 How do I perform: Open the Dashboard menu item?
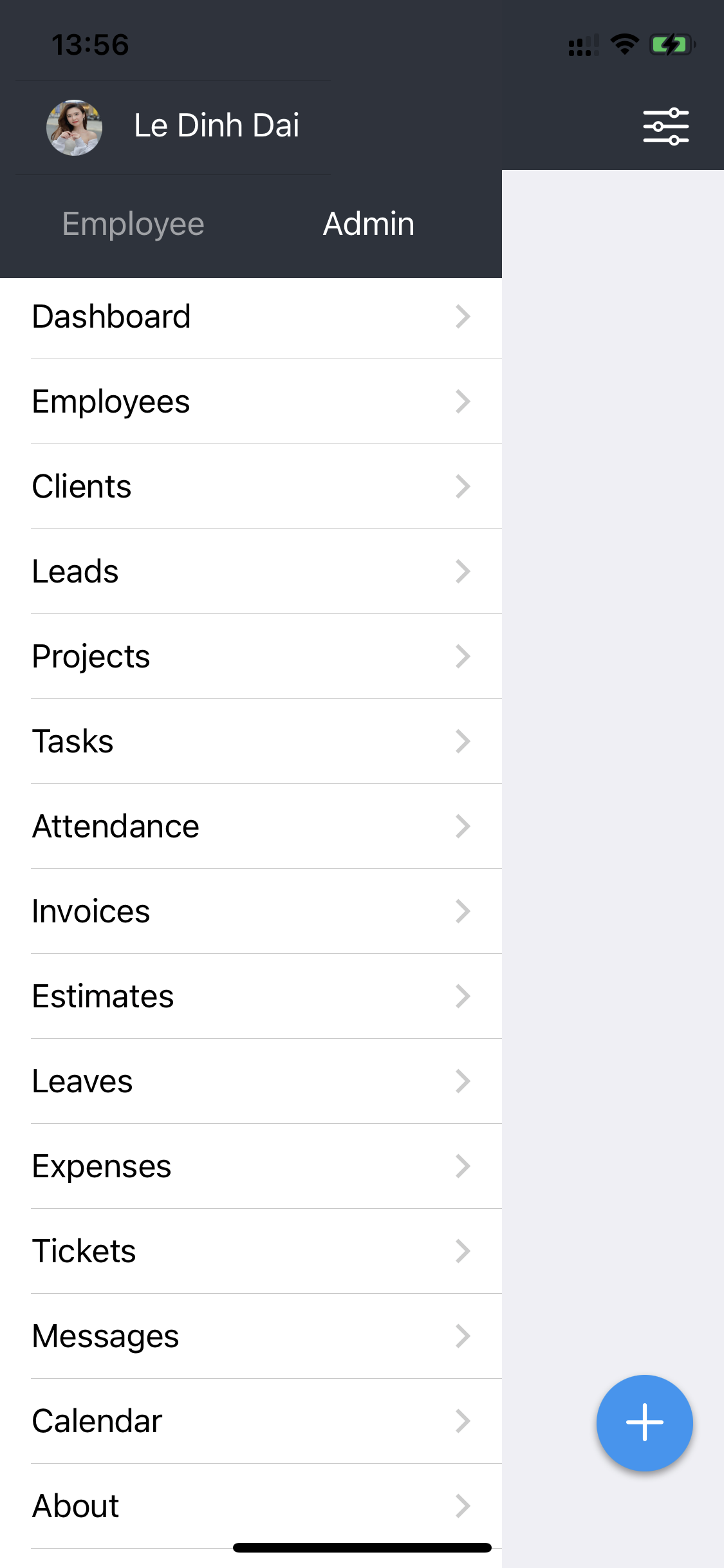pos(251,317)
